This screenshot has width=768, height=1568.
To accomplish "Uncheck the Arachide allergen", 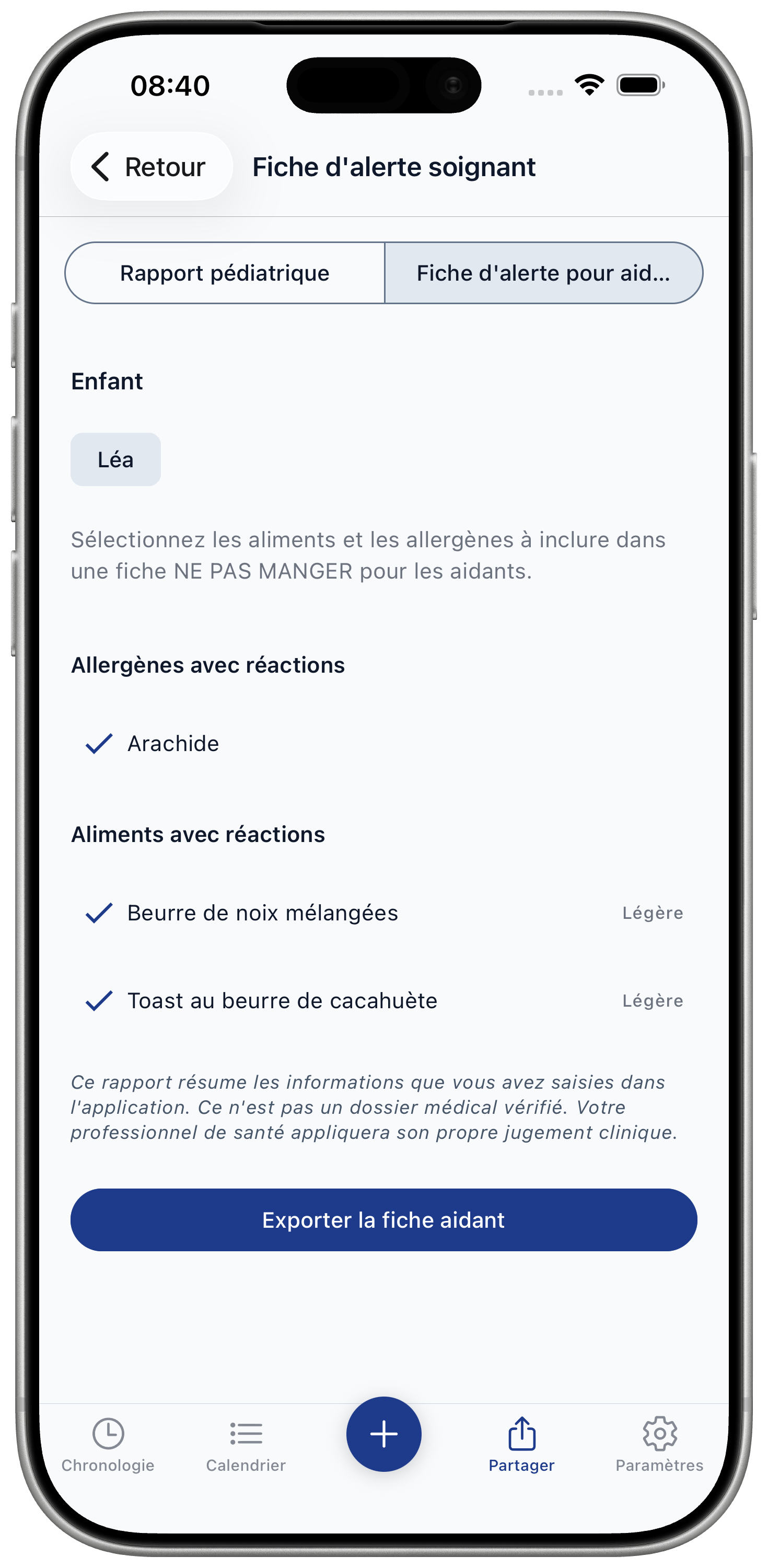I will click(383, 744).
